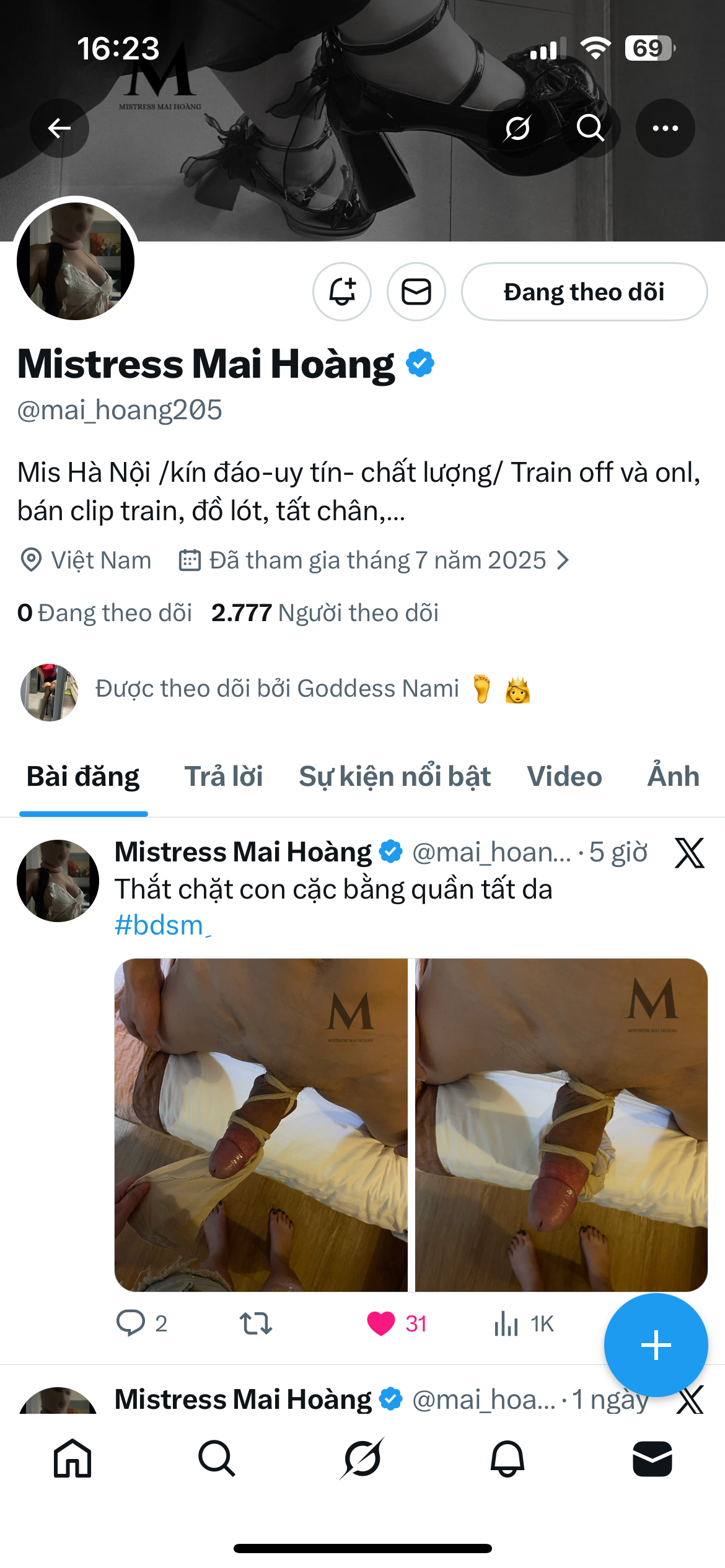This screenshot has height=1568, width=725.
Task: Search this profile's posts
Action: (590, 128)
